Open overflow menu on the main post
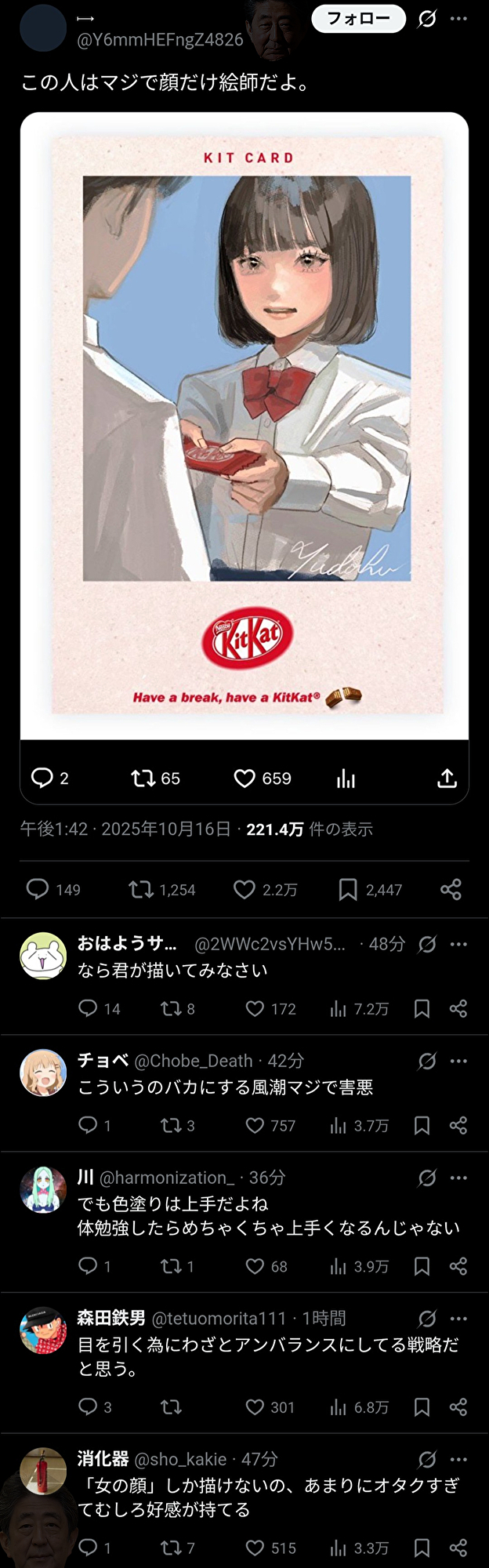This screenshot has width=489, height=1568. pos(459,19)
